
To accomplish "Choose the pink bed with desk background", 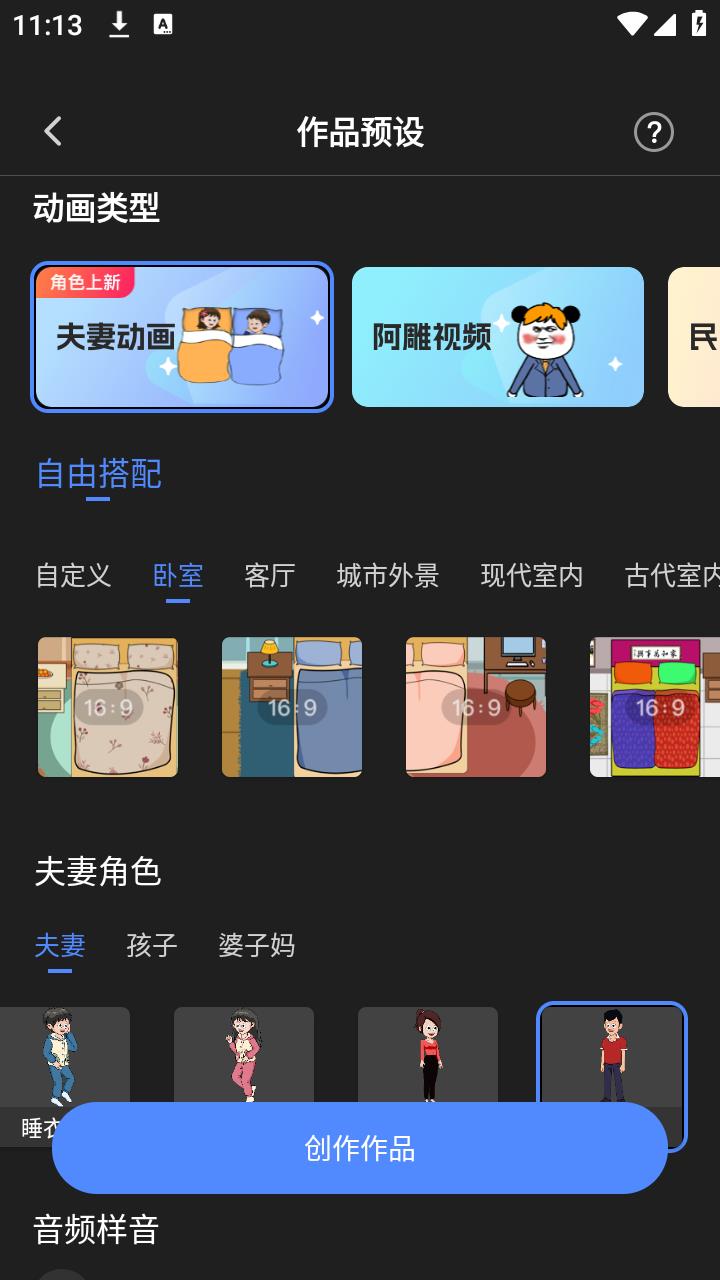I will coord(476,707).
